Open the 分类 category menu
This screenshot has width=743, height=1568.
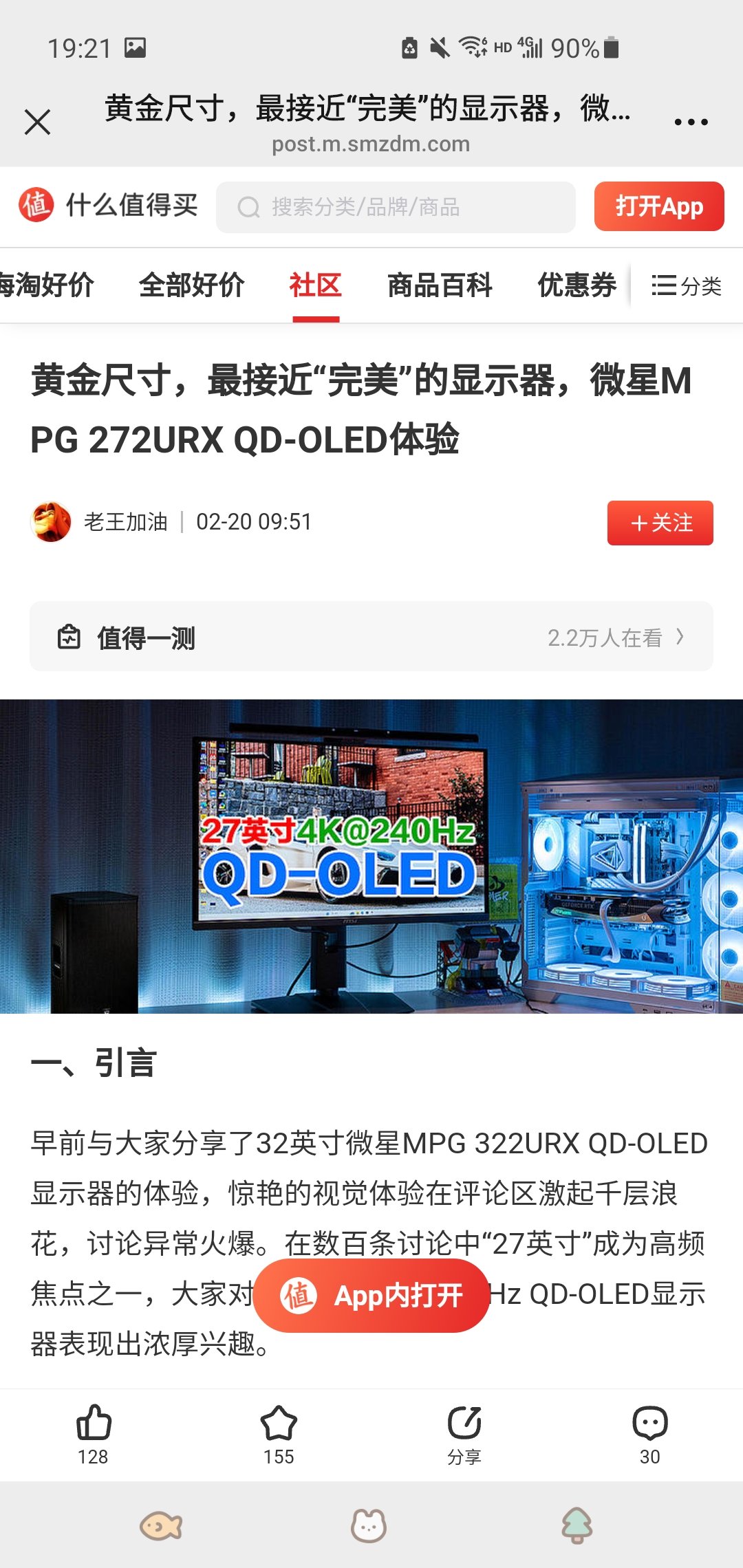[x=686, y=285]
